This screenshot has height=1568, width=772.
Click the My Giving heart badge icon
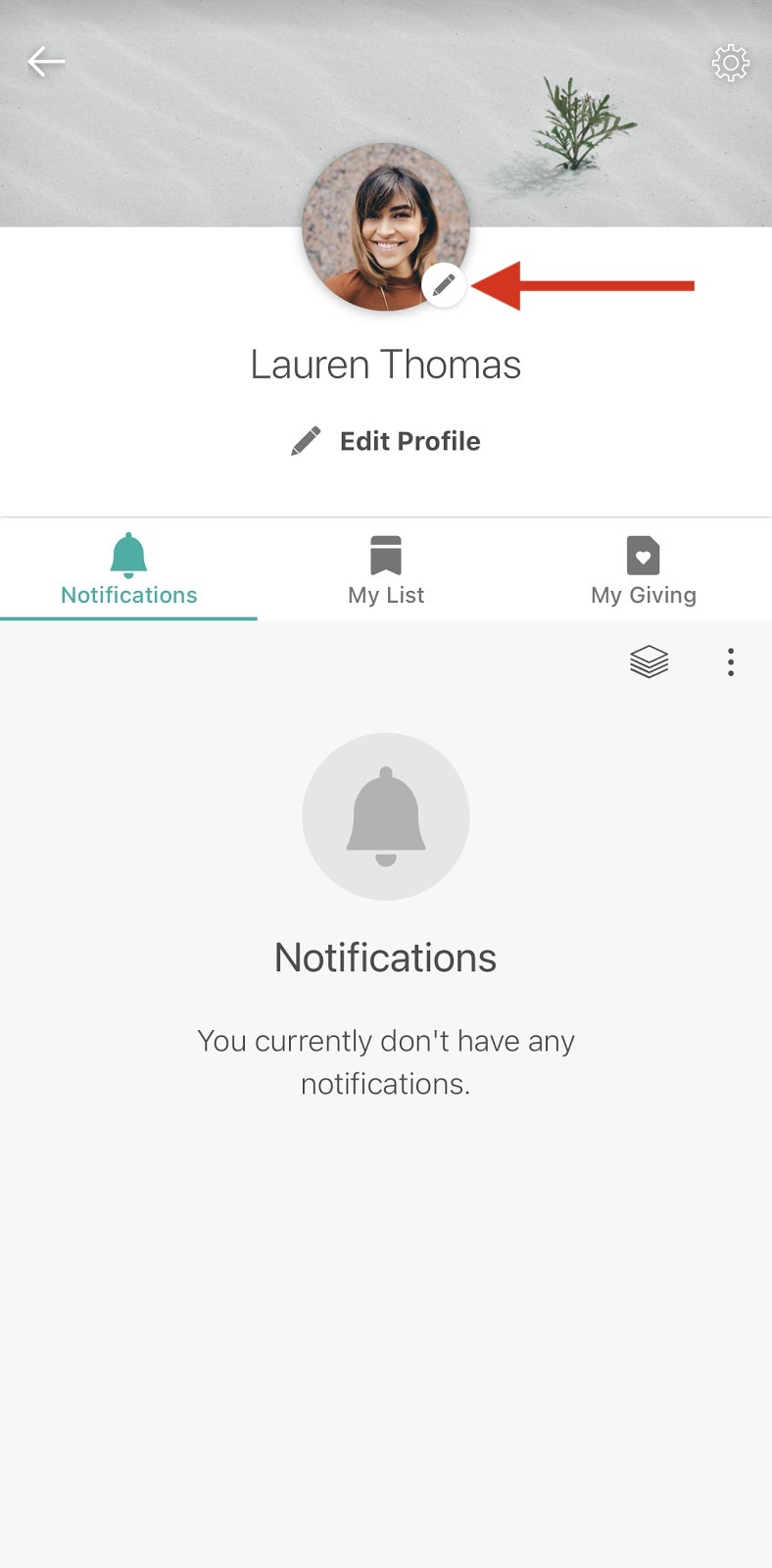(644, 555)
